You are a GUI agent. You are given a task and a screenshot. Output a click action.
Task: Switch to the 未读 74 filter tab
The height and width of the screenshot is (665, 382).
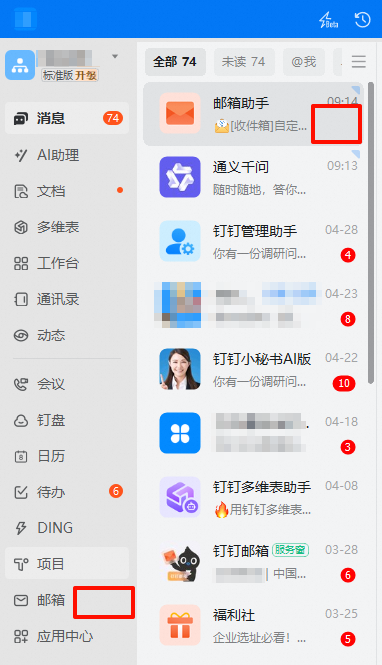[244, 62]
